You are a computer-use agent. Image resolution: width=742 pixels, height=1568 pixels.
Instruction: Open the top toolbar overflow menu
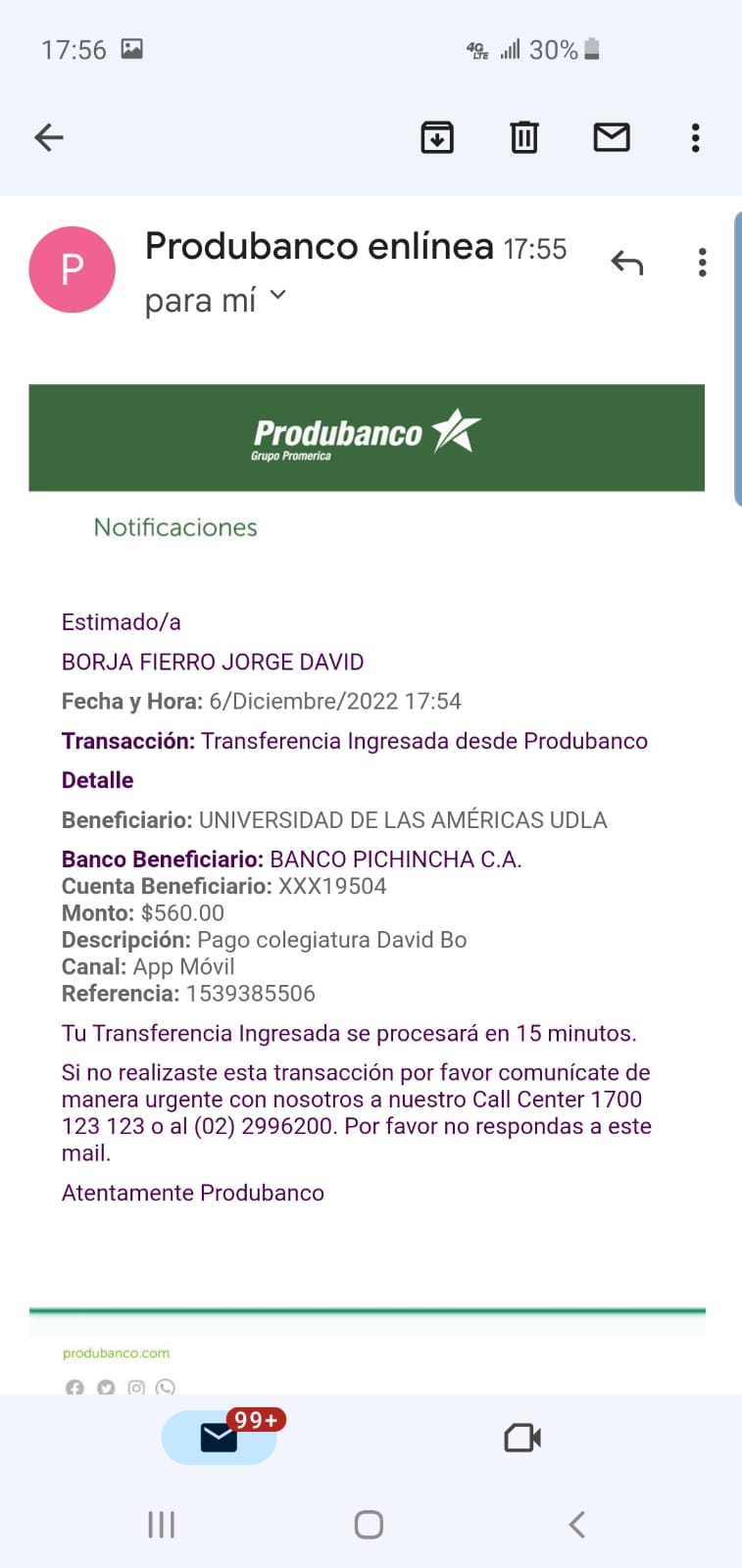[x=695, y=137]
